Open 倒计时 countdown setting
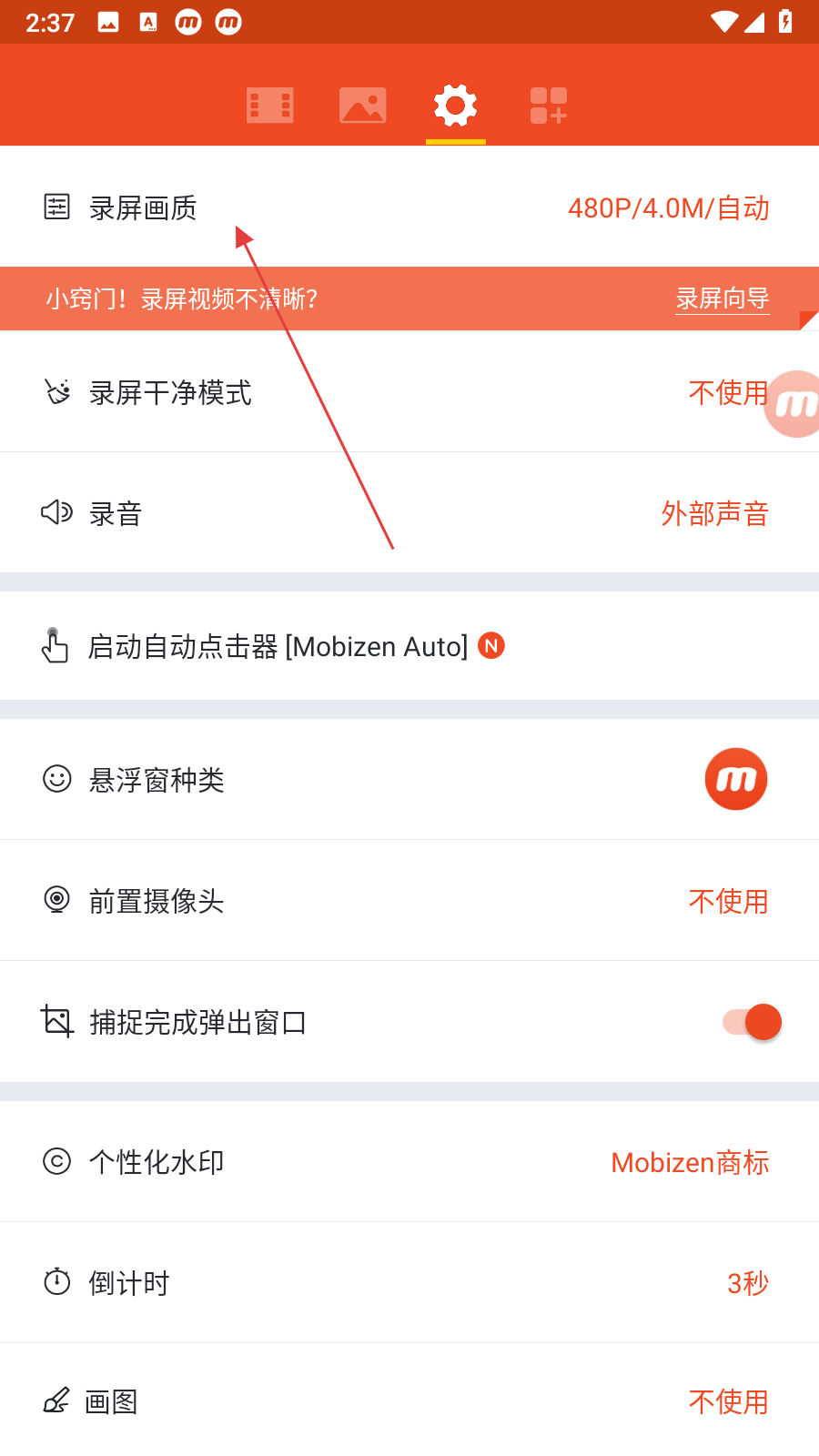 (x=409, y=1283)
